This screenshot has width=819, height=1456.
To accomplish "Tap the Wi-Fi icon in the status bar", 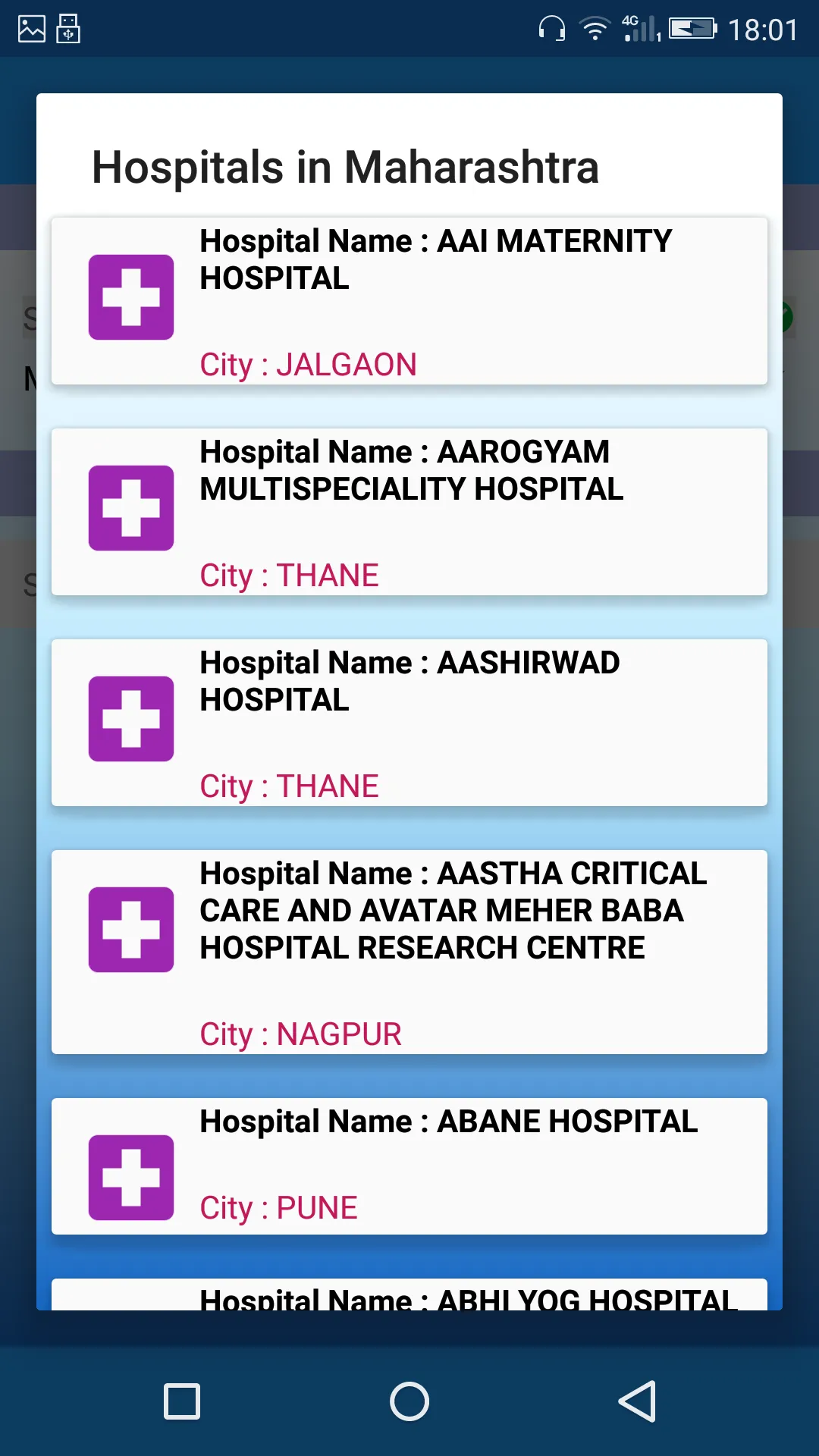I will tap(595, 29).
